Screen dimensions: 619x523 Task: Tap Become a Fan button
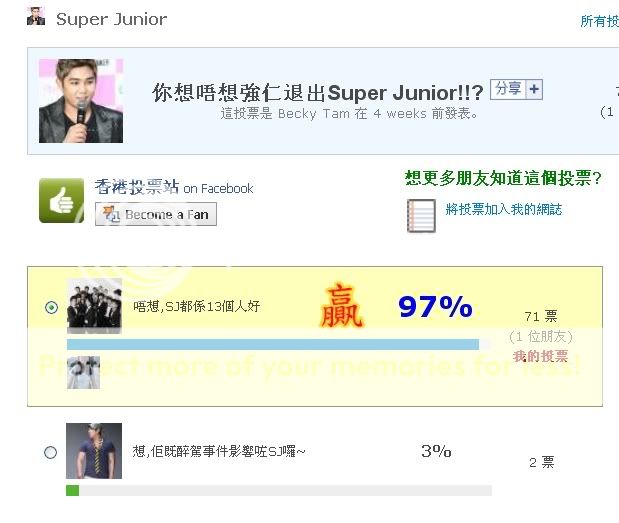[x=155, y=214]
